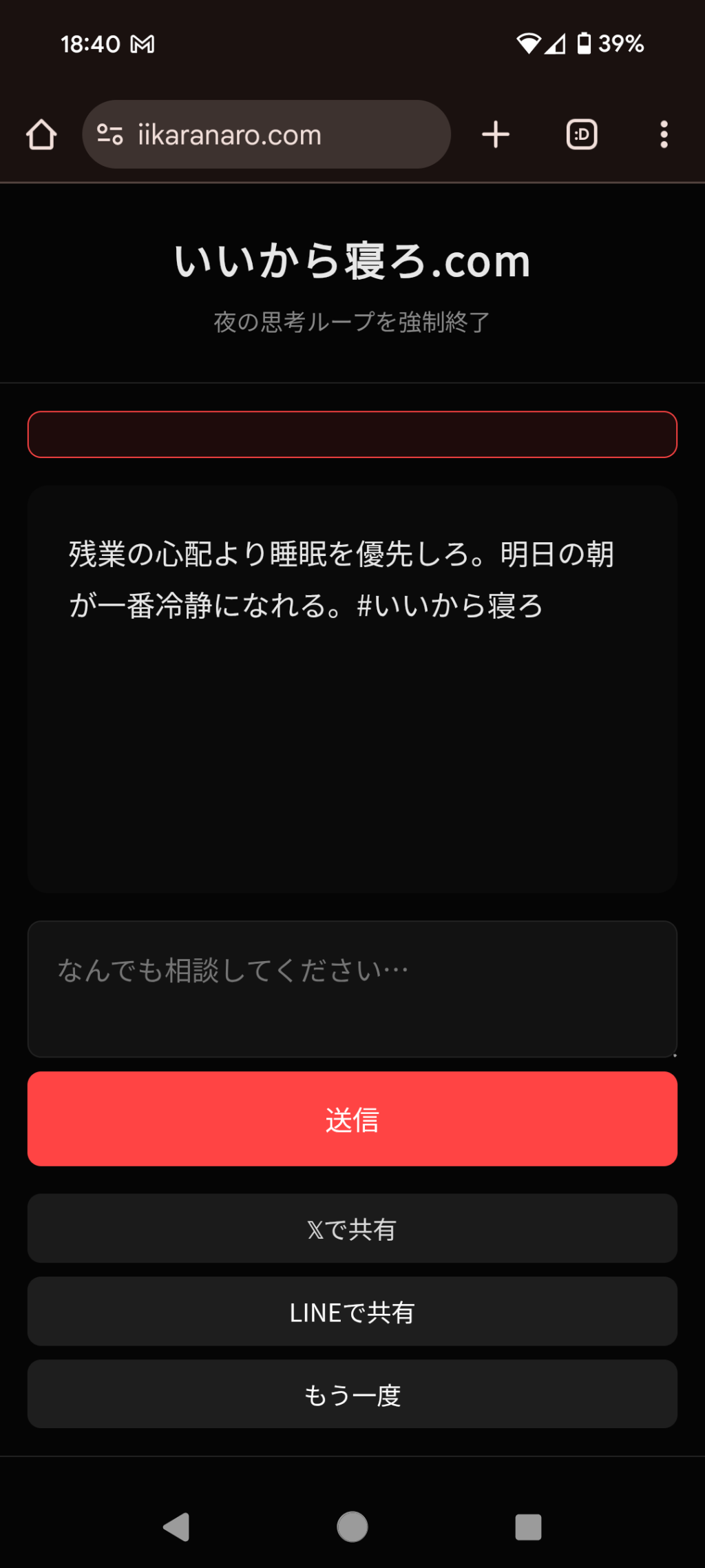Tap the Wi-Fi indicator in the status bar
Image resolution: width=705 pixels, height=1568 pixels.
pos(530,43)
